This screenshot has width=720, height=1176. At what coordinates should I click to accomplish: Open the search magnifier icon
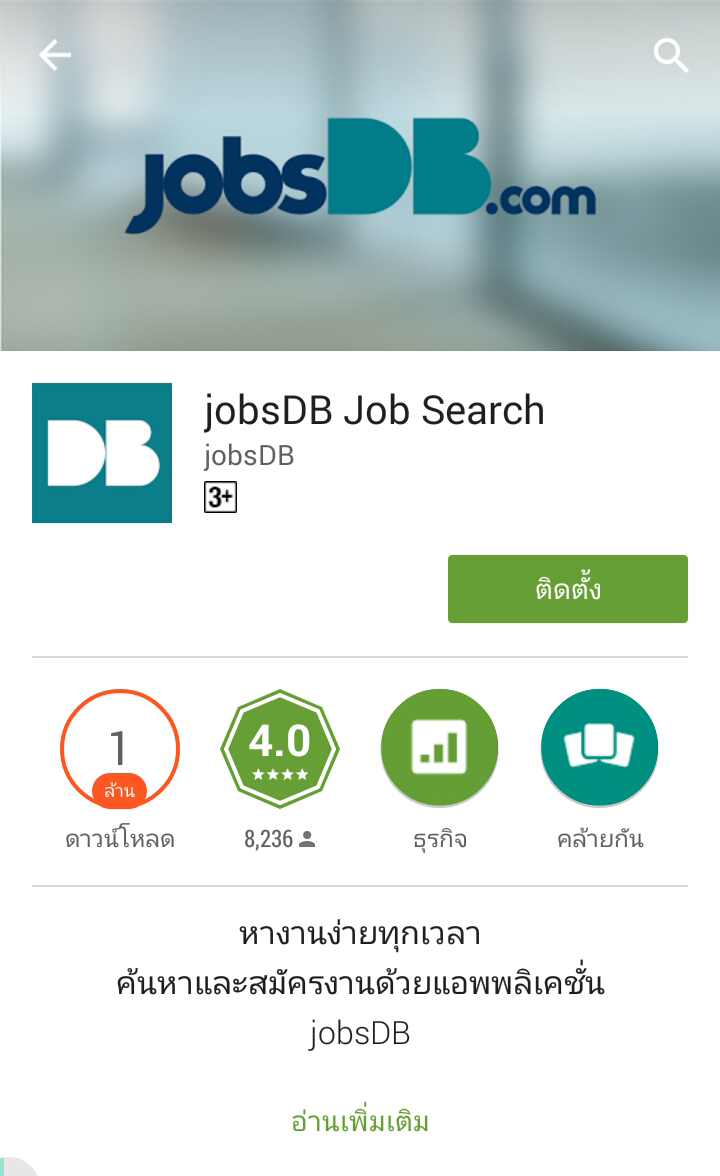(671, 56)
